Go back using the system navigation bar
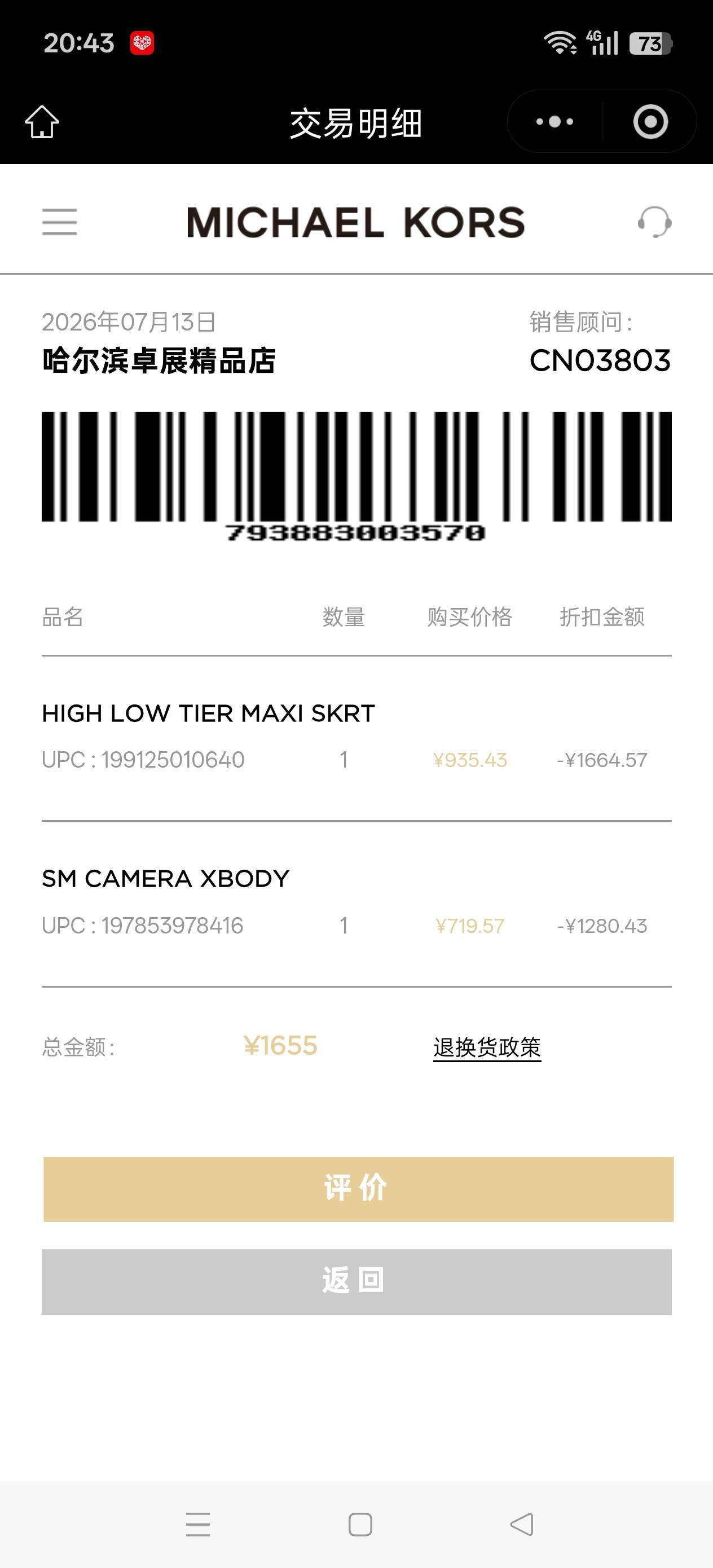 pyautogui.click(x=522, y=1524)
